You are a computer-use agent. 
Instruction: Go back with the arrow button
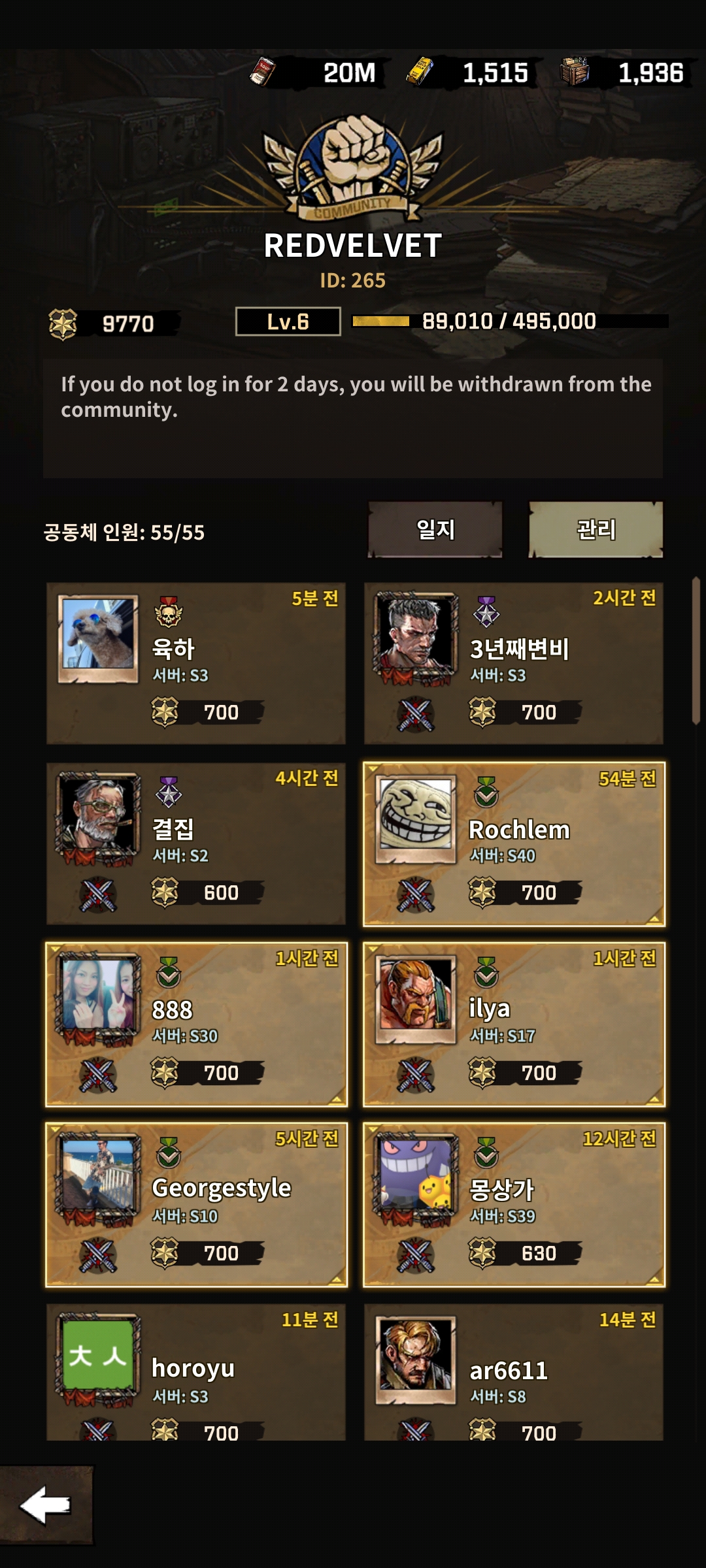pos(46,1505)
